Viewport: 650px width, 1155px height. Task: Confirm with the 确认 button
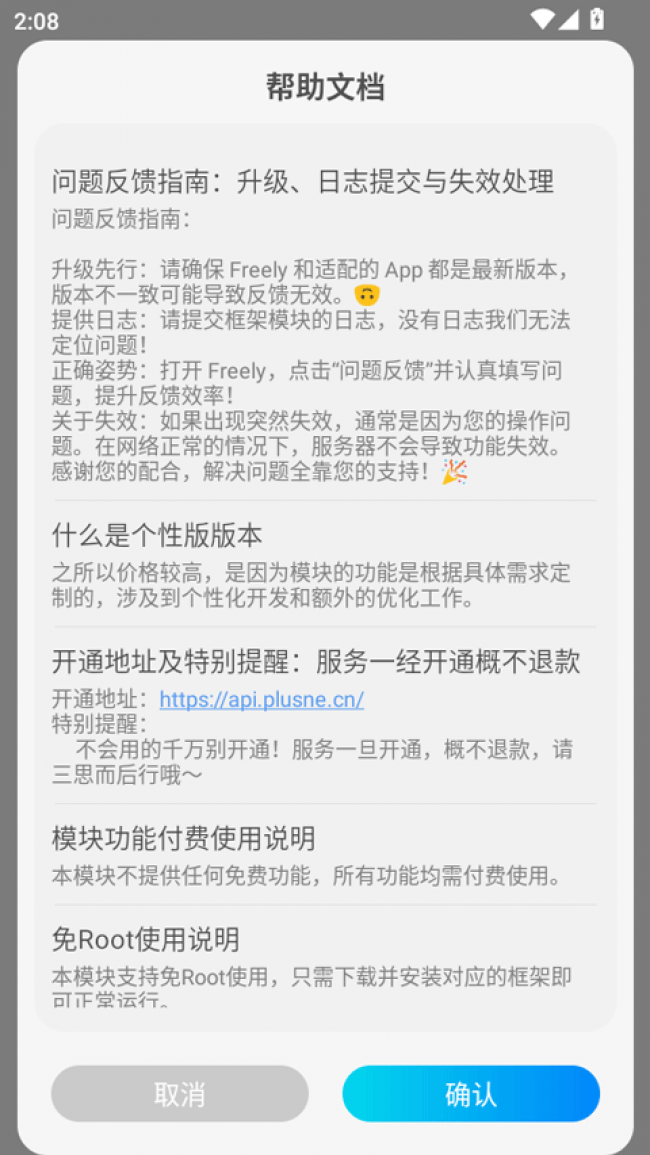(x=471, y=1093)
